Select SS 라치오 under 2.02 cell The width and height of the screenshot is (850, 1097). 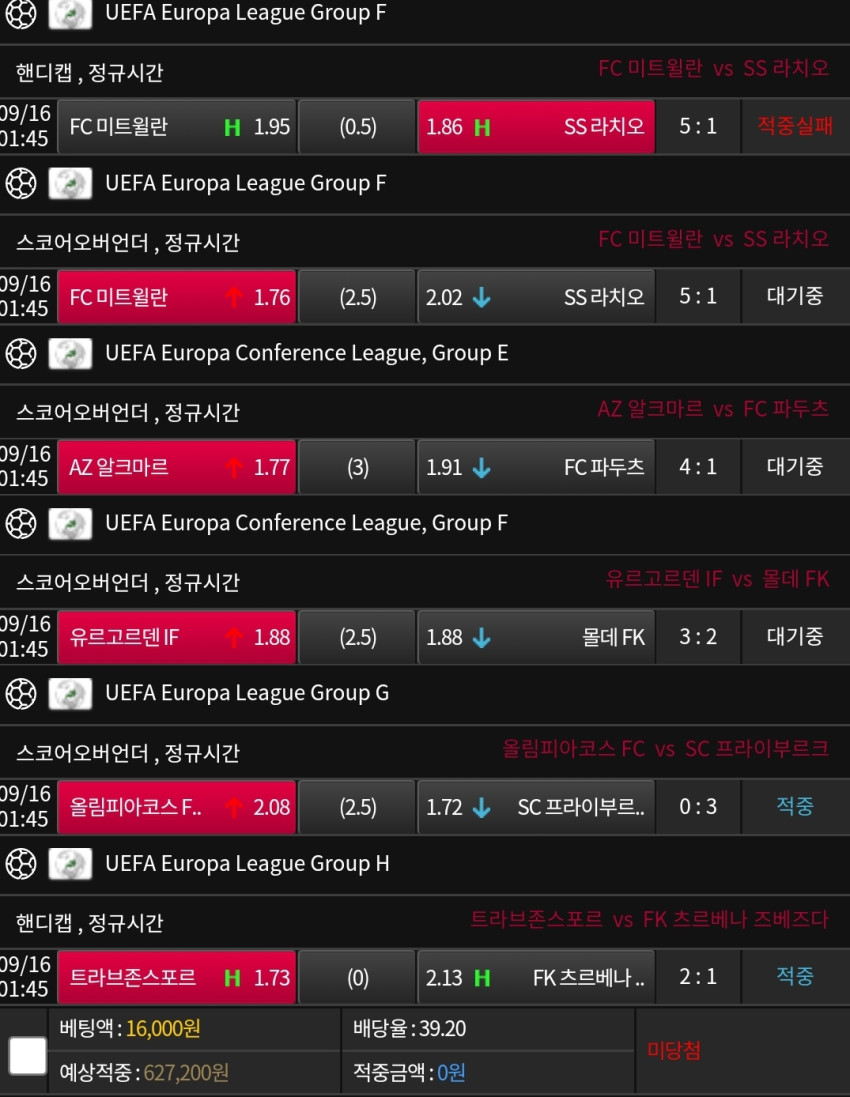click(x=536, y=297)
